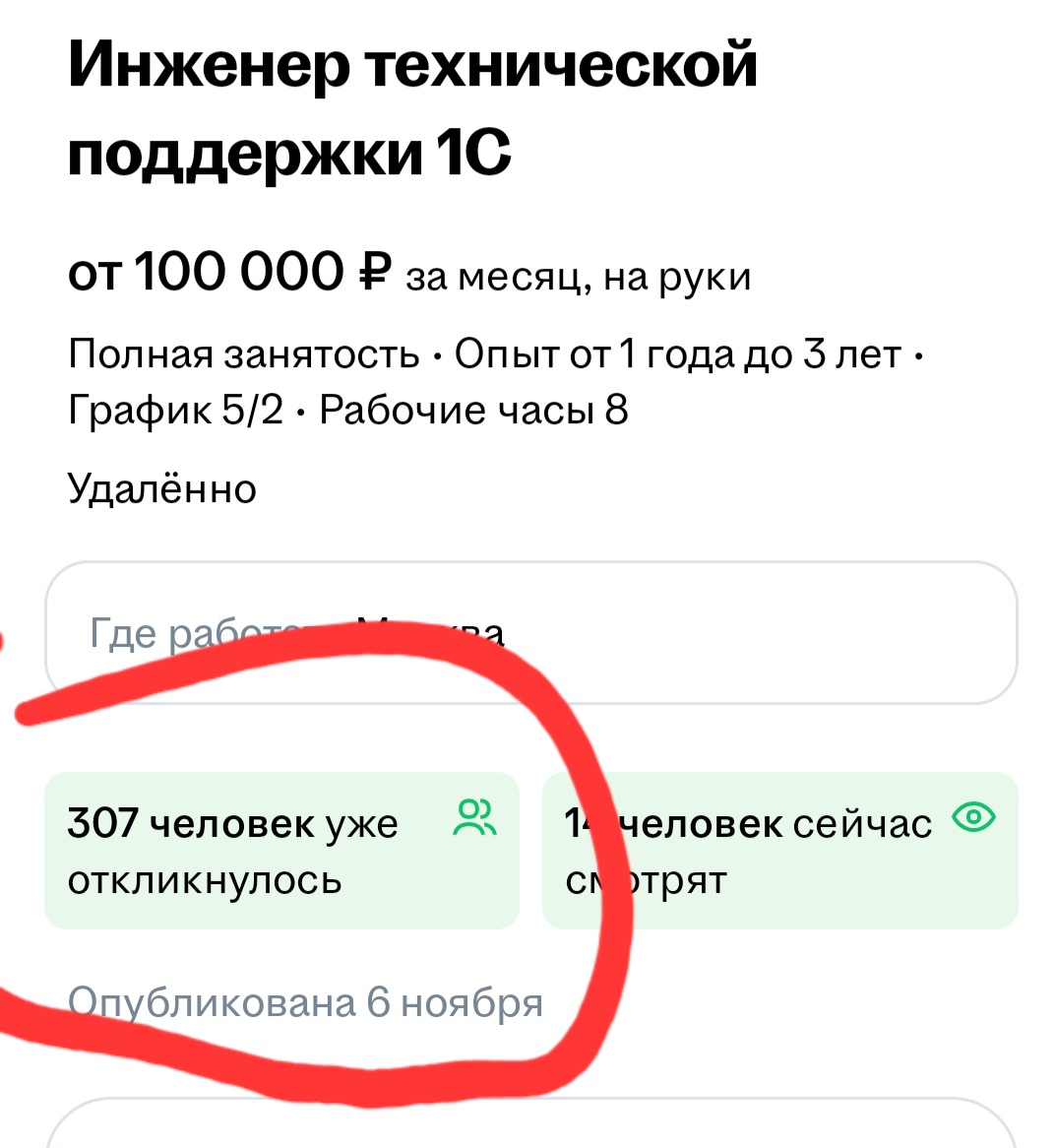The height and width of the screenshot is (1148, 1056).
Task: Open the 'Где работать' Москва location card
Action: pyautogui.click(x=531, y=632)
